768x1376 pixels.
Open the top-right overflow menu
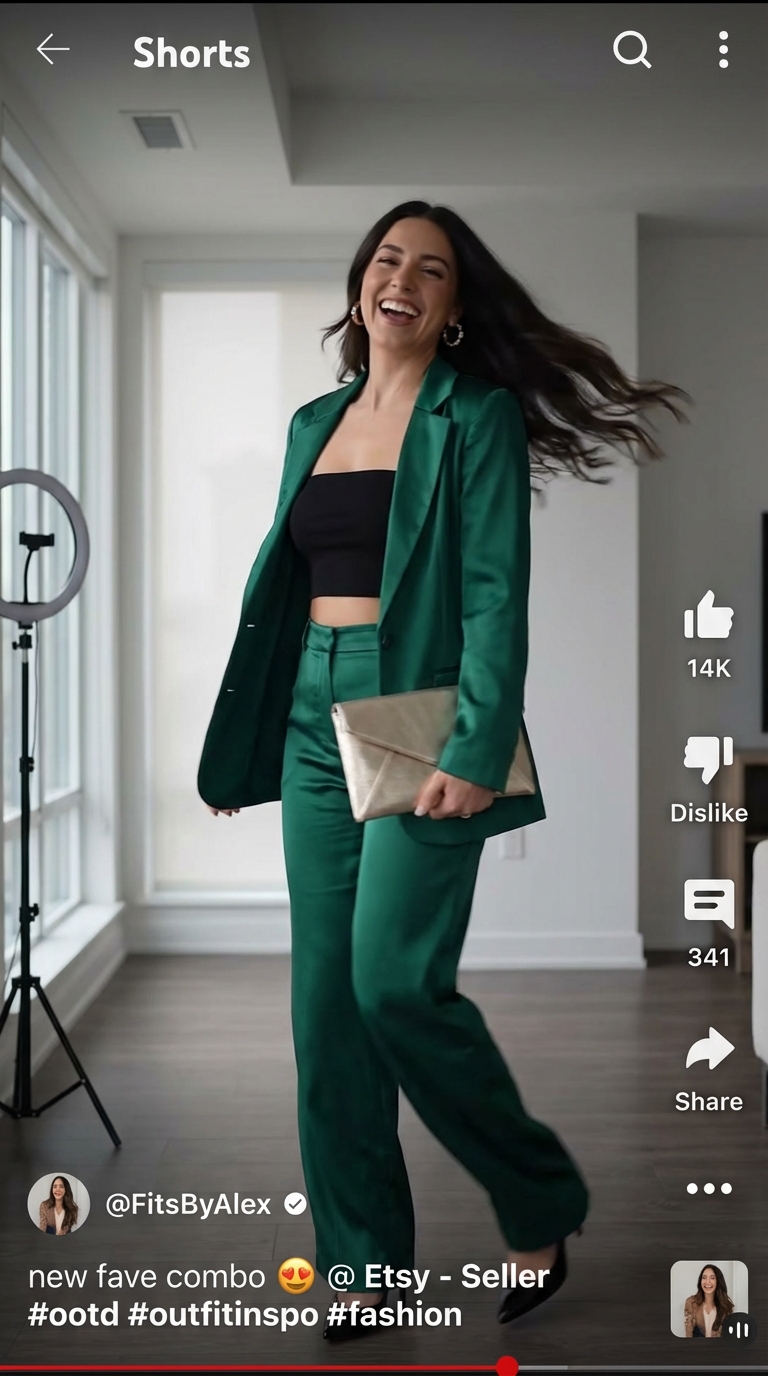pos(723,49)
